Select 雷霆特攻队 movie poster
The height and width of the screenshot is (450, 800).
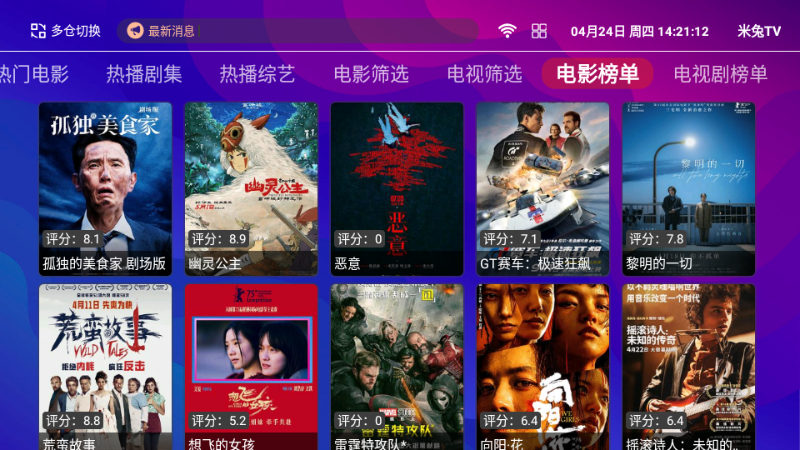click(x=397, y=365)
